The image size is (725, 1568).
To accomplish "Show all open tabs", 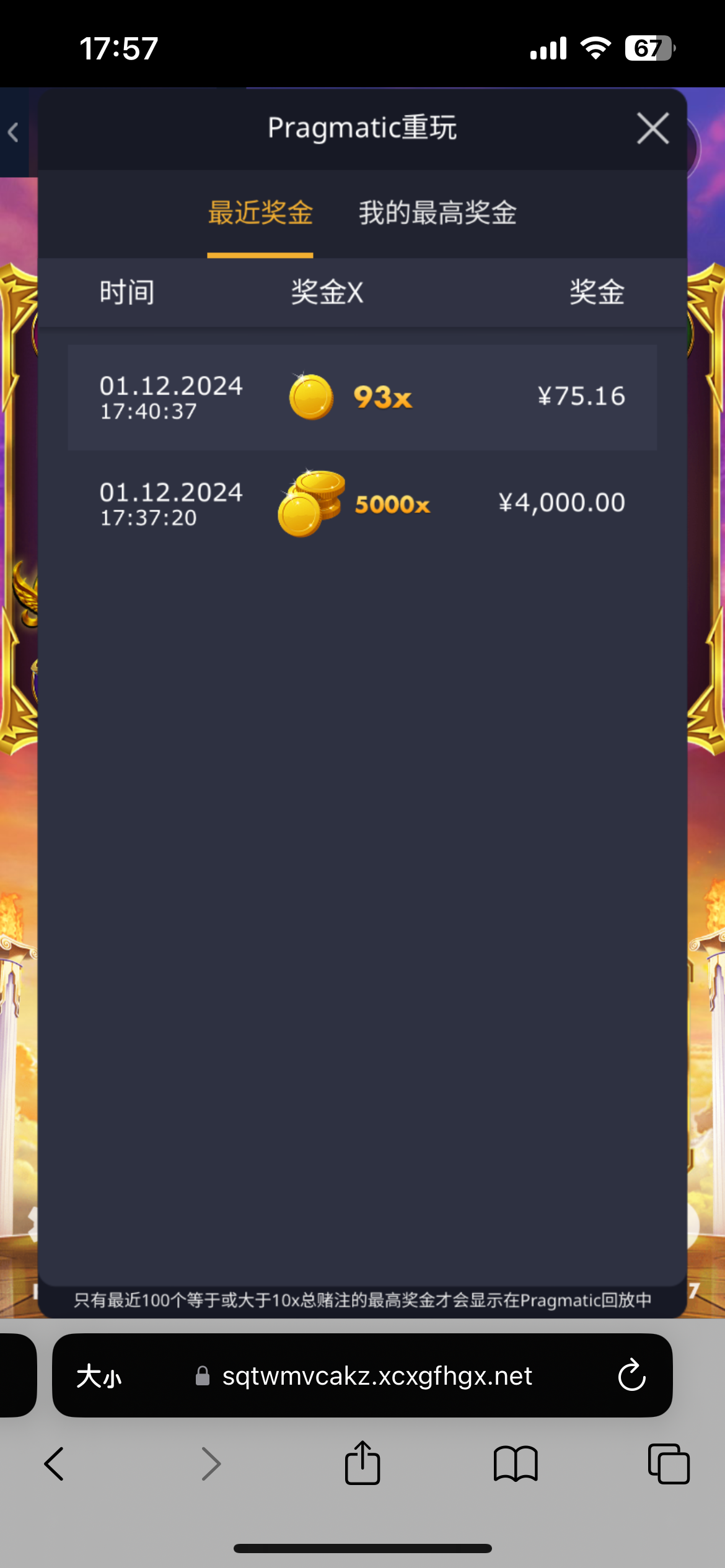I will pyautogui.click(x=669, y=1464).
